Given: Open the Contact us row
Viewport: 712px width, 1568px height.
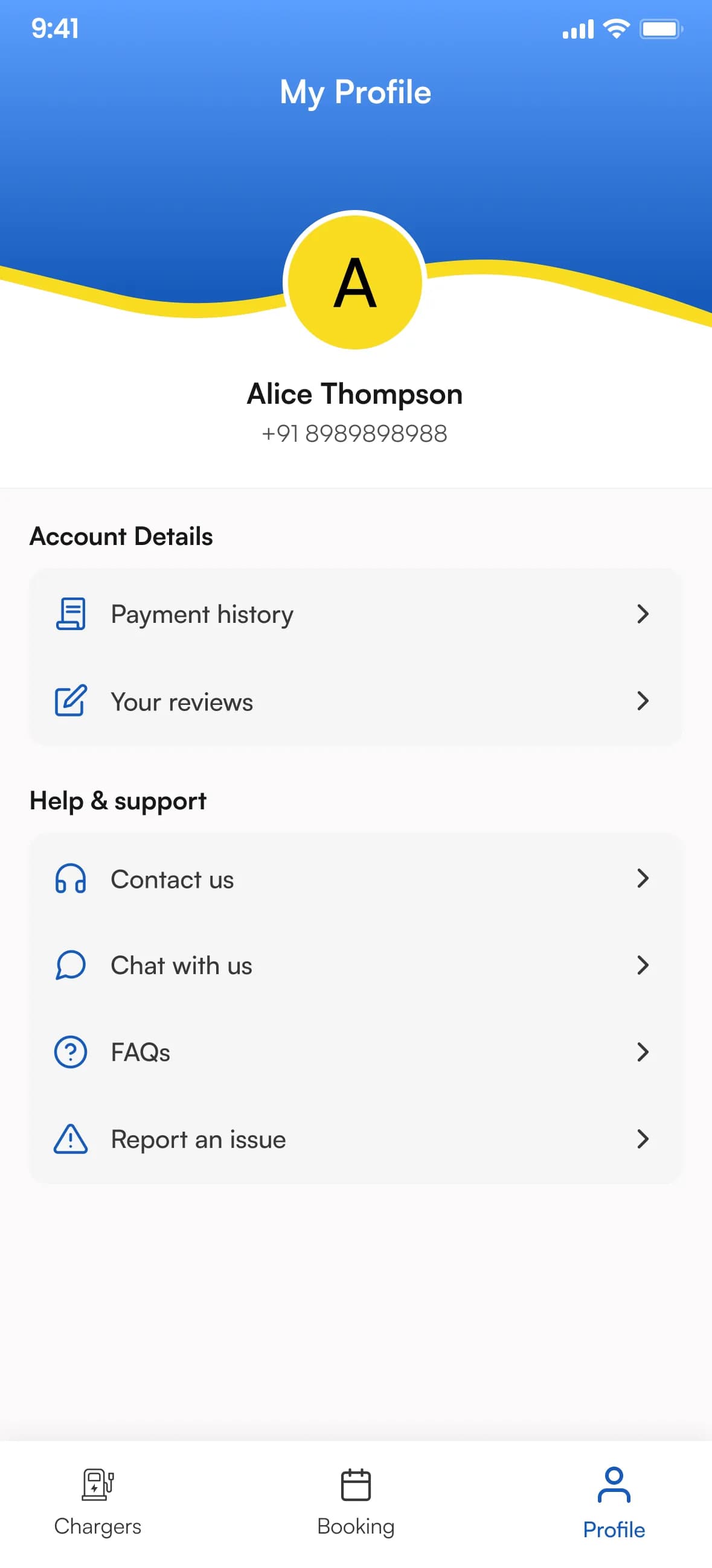Looking at the screenshot, I should (355, 878).
